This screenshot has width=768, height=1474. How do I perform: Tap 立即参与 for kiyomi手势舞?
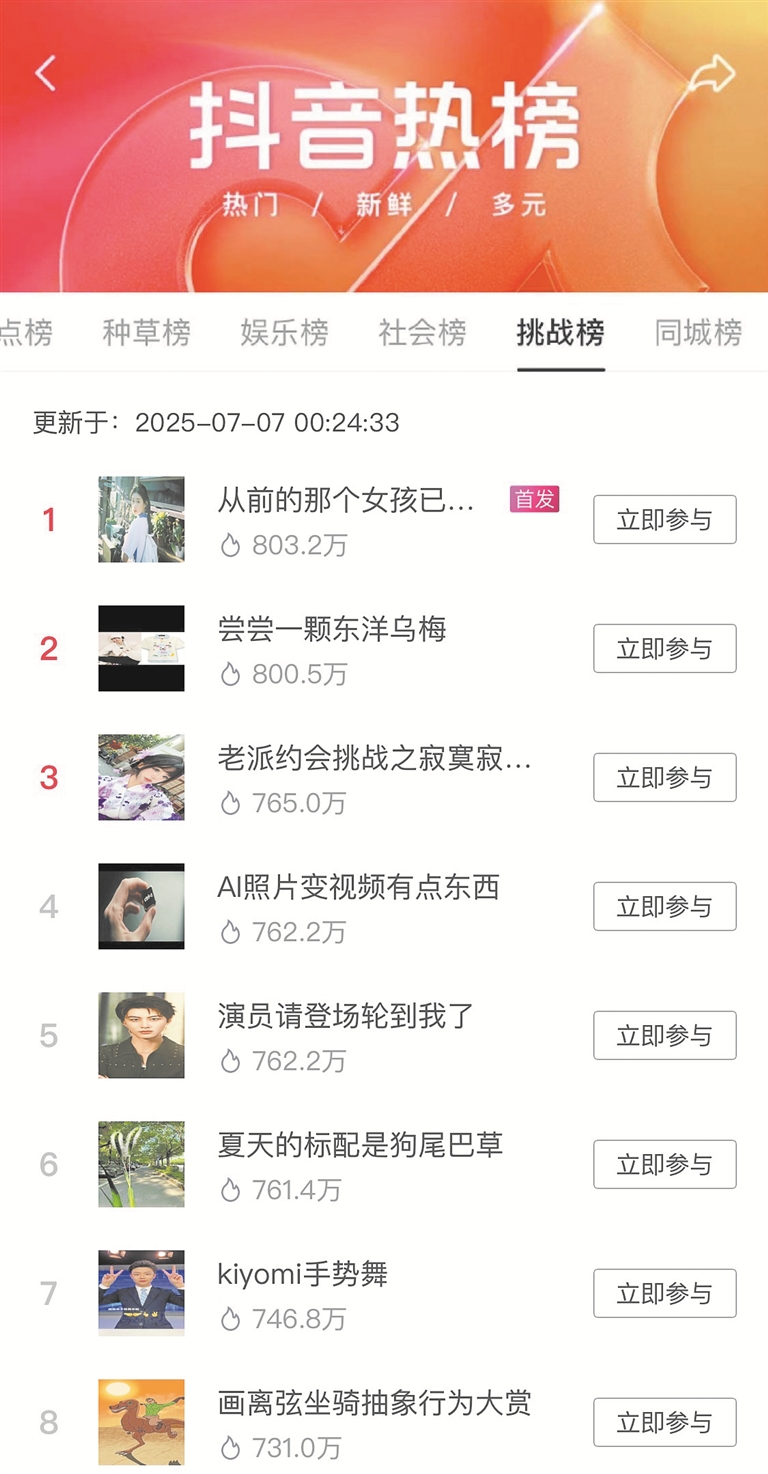click(x=664, y=1294)
